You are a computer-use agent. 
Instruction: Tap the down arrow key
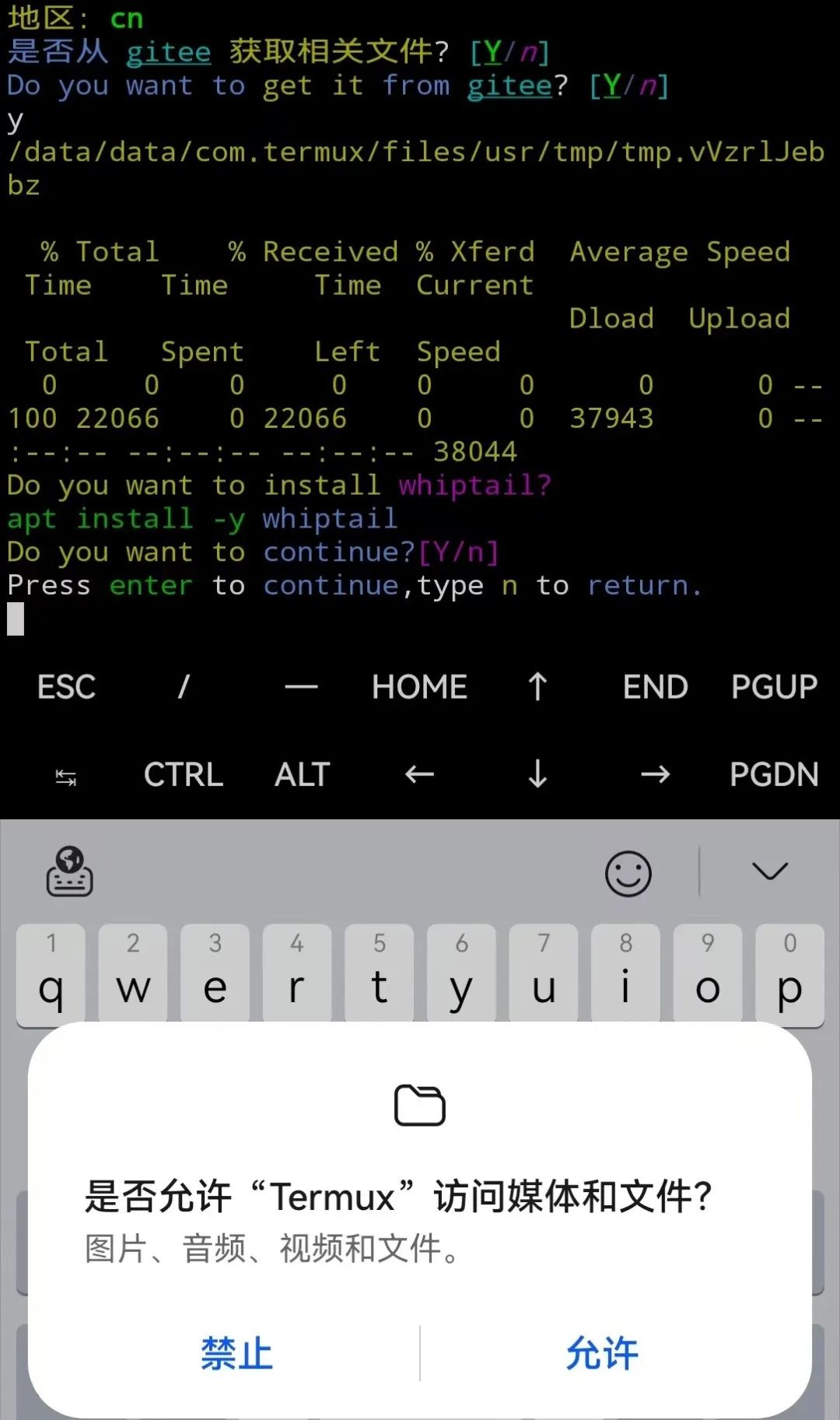pyautogui.click(x=537, y=774)
